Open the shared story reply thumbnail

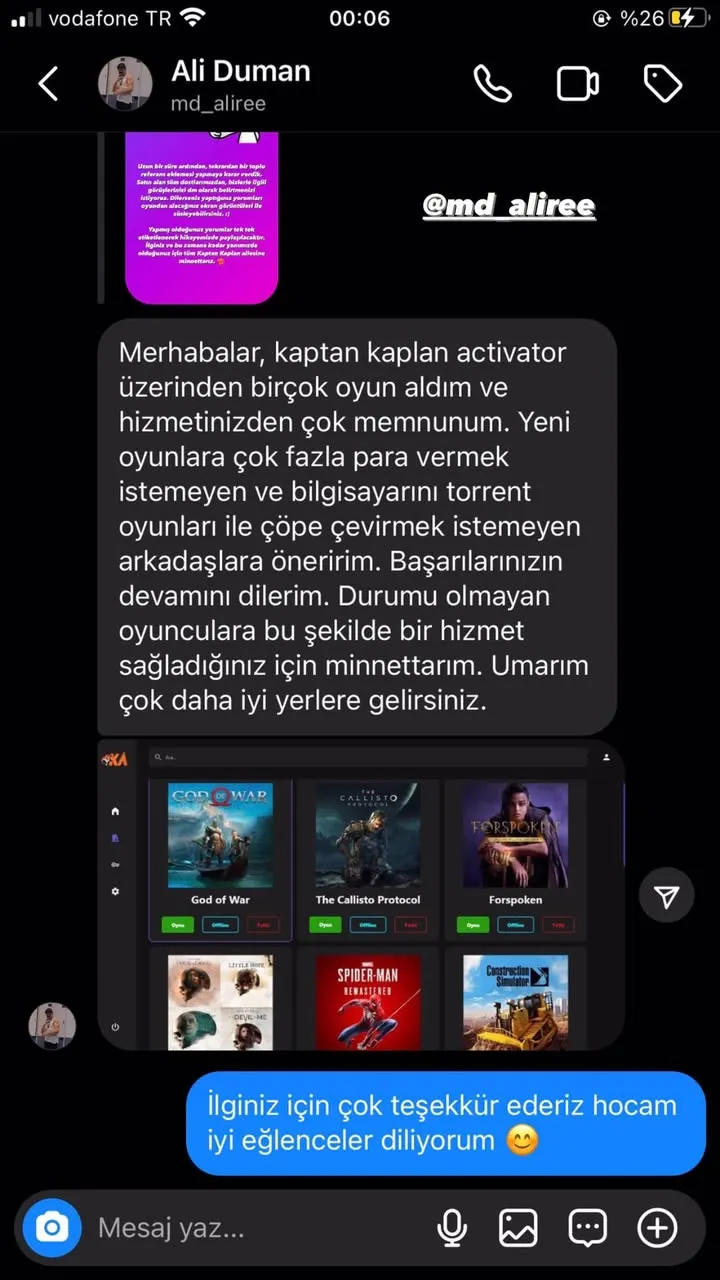pyautogui.click(x=201, y=216)
